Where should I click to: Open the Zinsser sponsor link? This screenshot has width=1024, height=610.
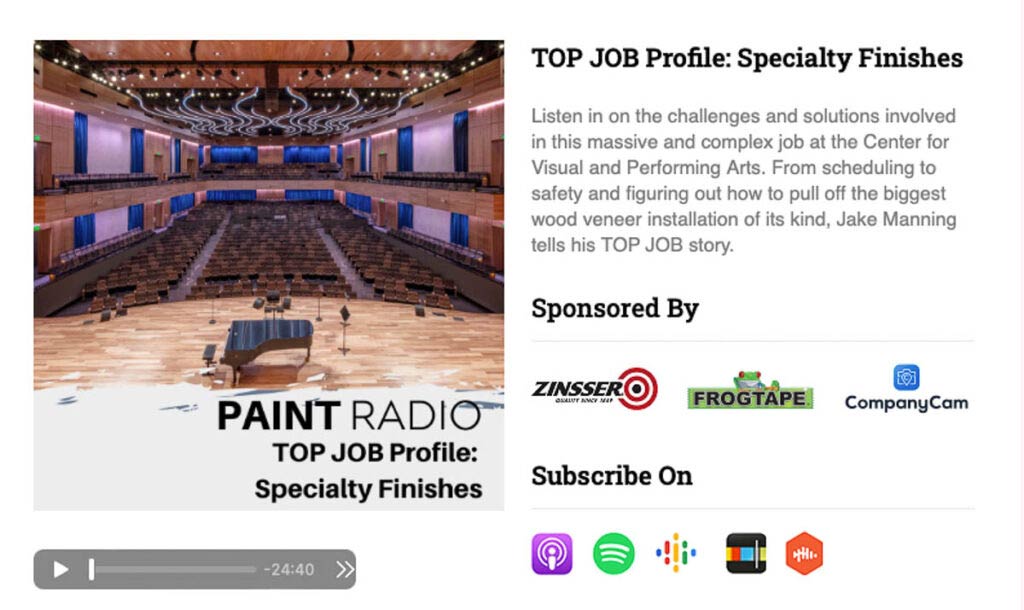coord(594,389)
